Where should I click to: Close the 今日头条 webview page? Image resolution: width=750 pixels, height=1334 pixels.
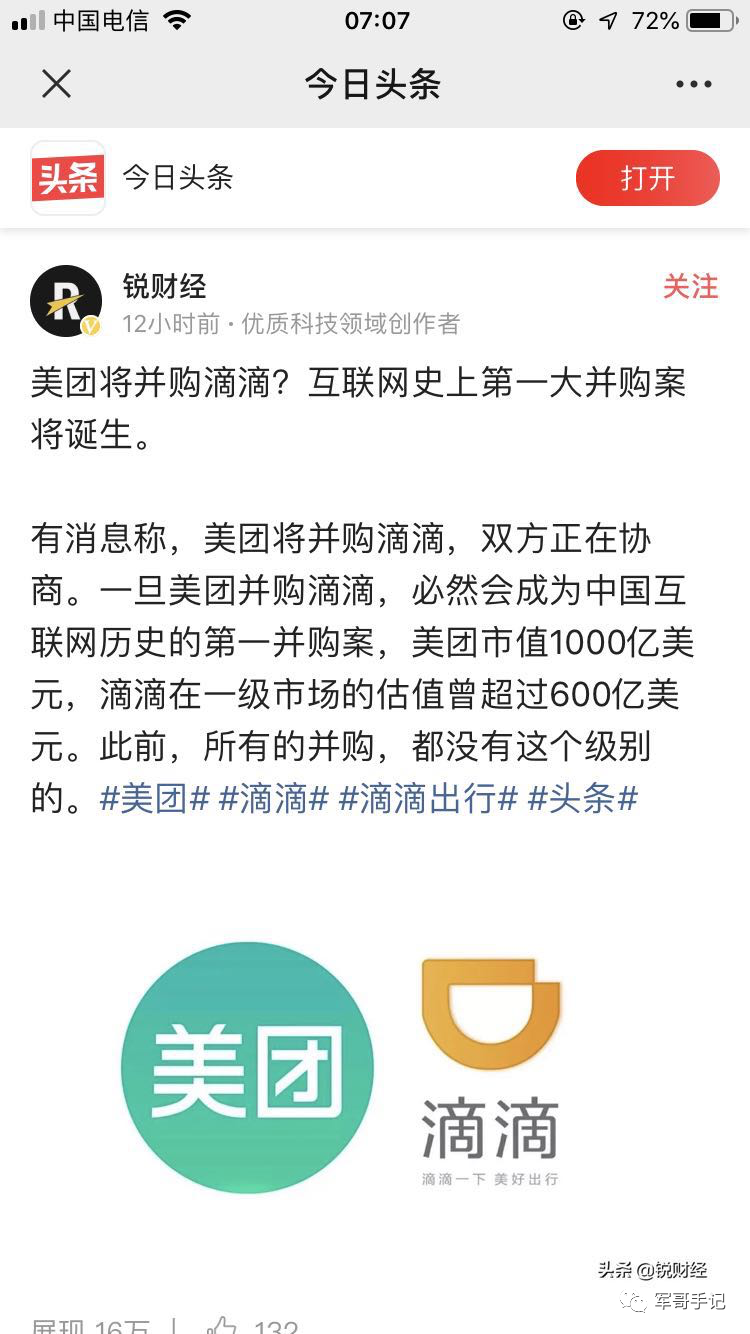click(57, 84)
